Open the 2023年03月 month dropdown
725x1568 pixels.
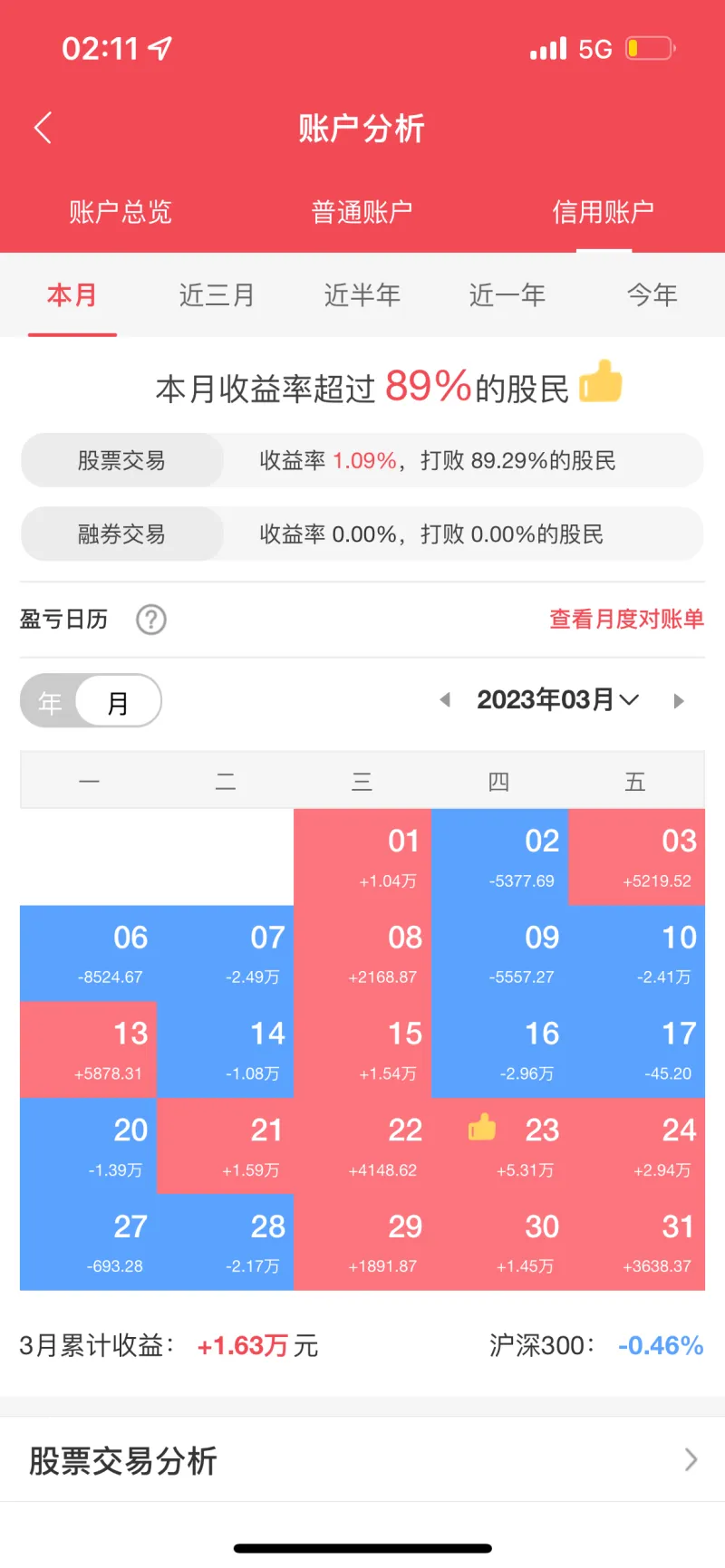tap(558, 700)
